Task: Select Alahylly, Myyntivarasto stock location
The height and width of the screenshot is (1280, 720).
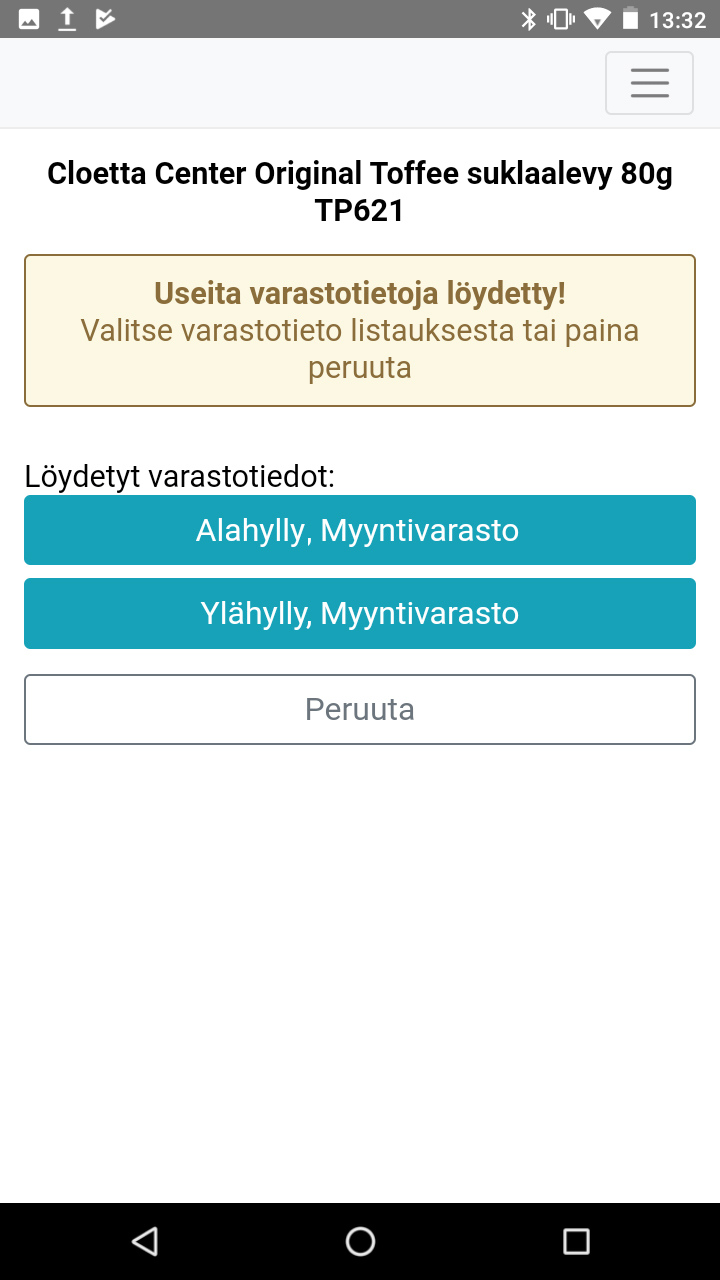Action: (x=359, y=530)
